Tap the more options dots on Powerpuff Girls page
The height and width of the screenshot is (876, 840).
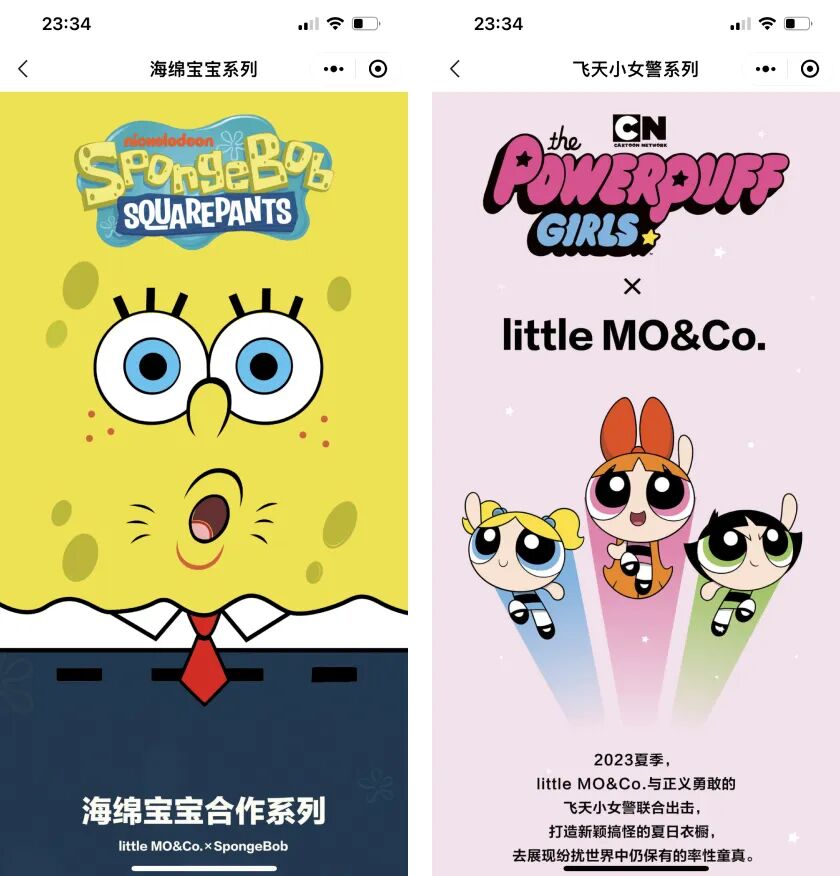click(765, 69)
